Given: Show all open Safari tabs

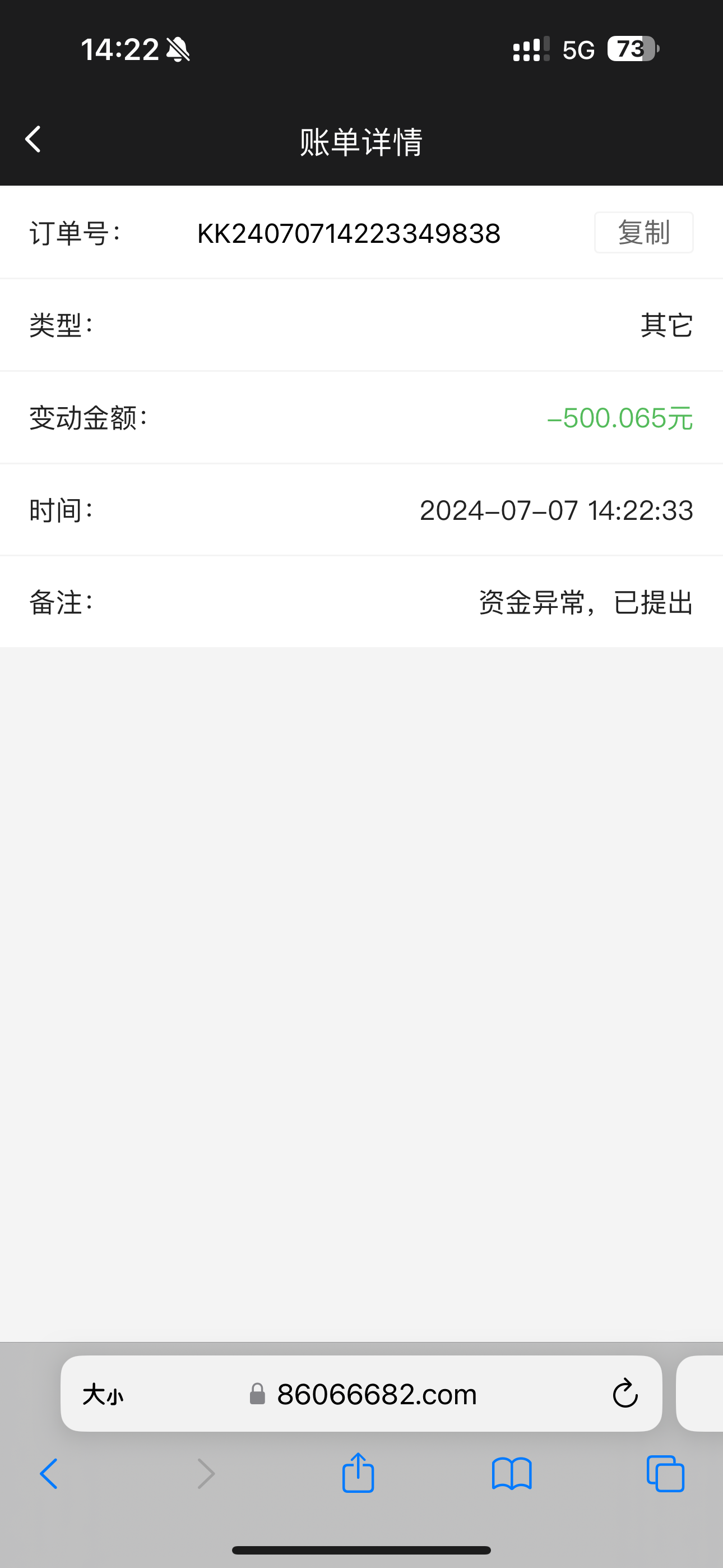Looking at the screenshot, I should 665,1474.
